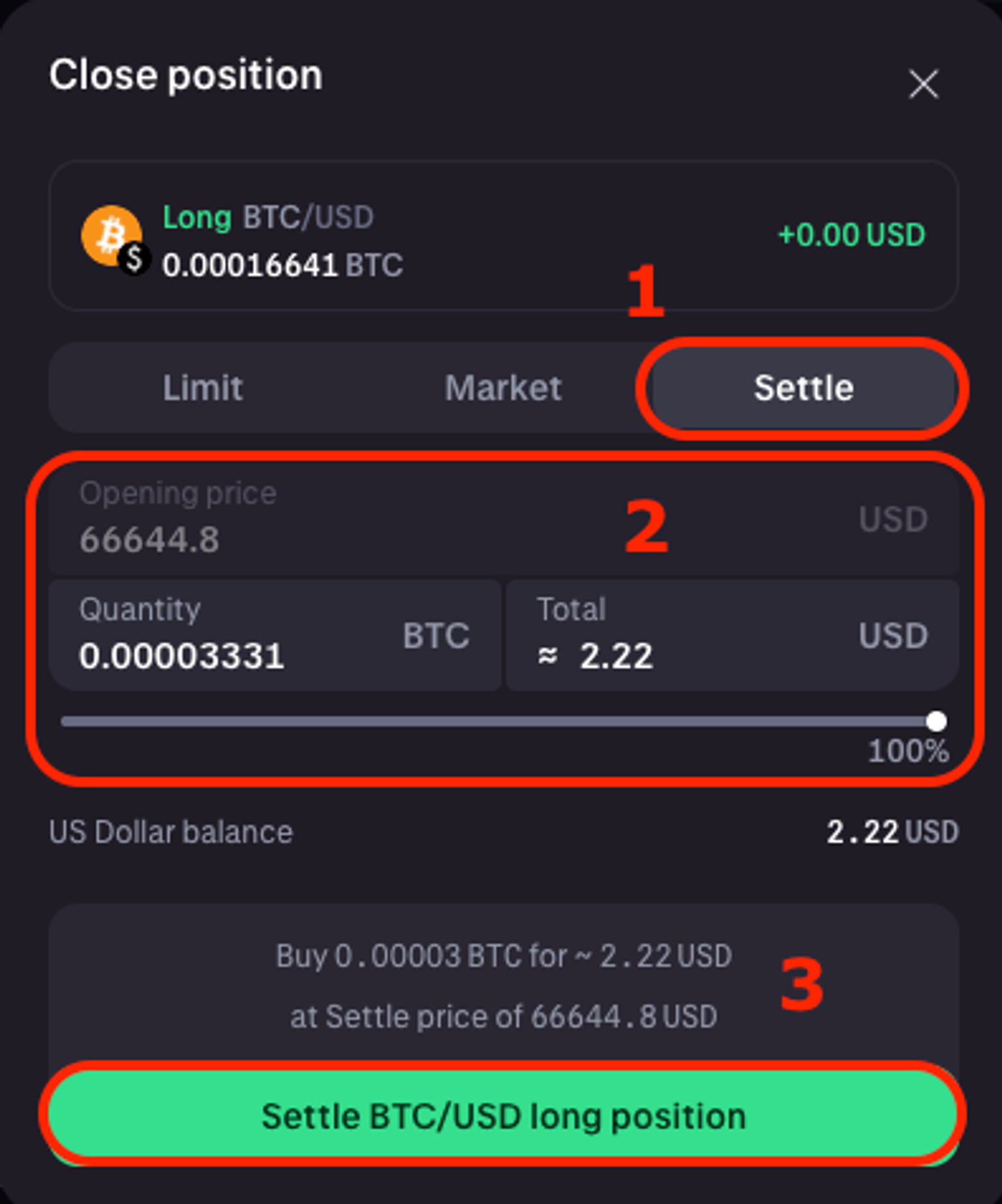
Task: Edit the Quantity BTC field
Action: pyautogui.click(x=235, y=655)
